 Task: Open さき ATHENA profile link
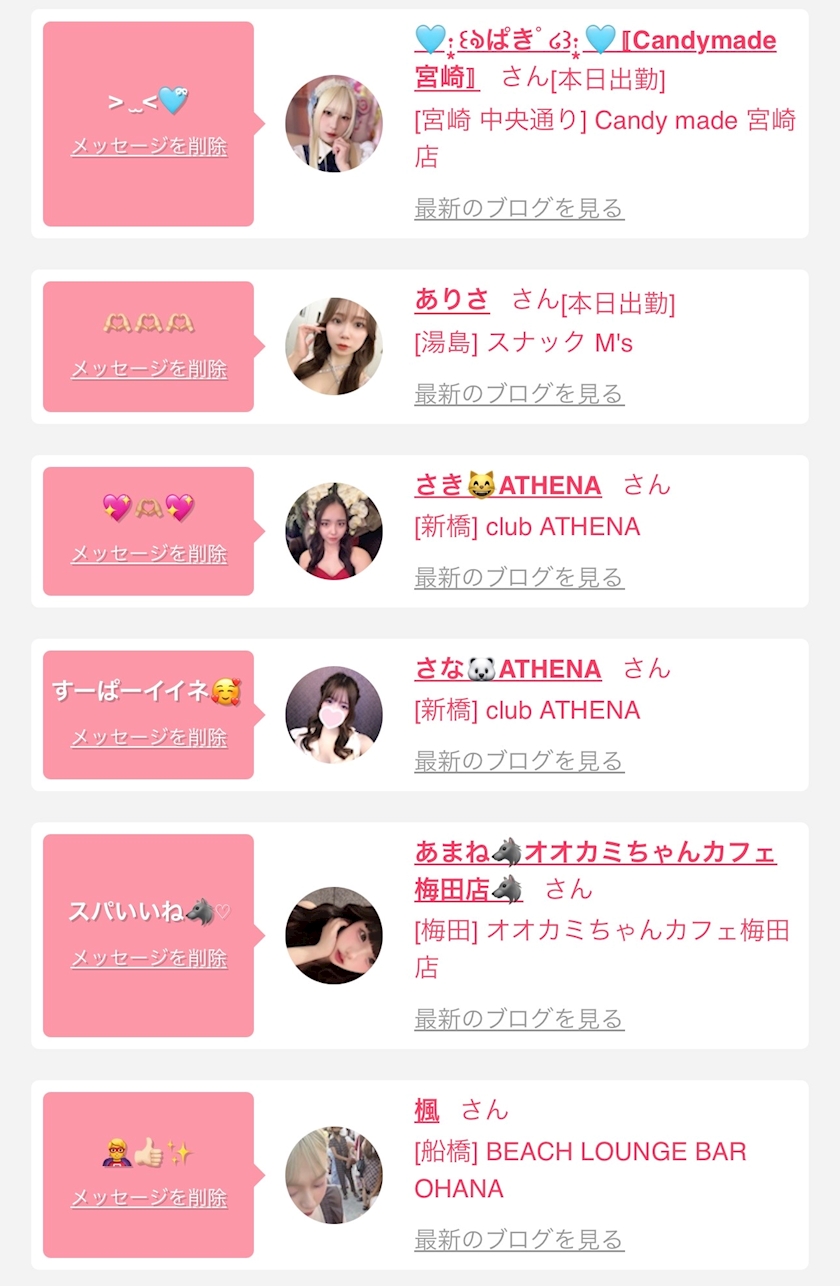508,486
